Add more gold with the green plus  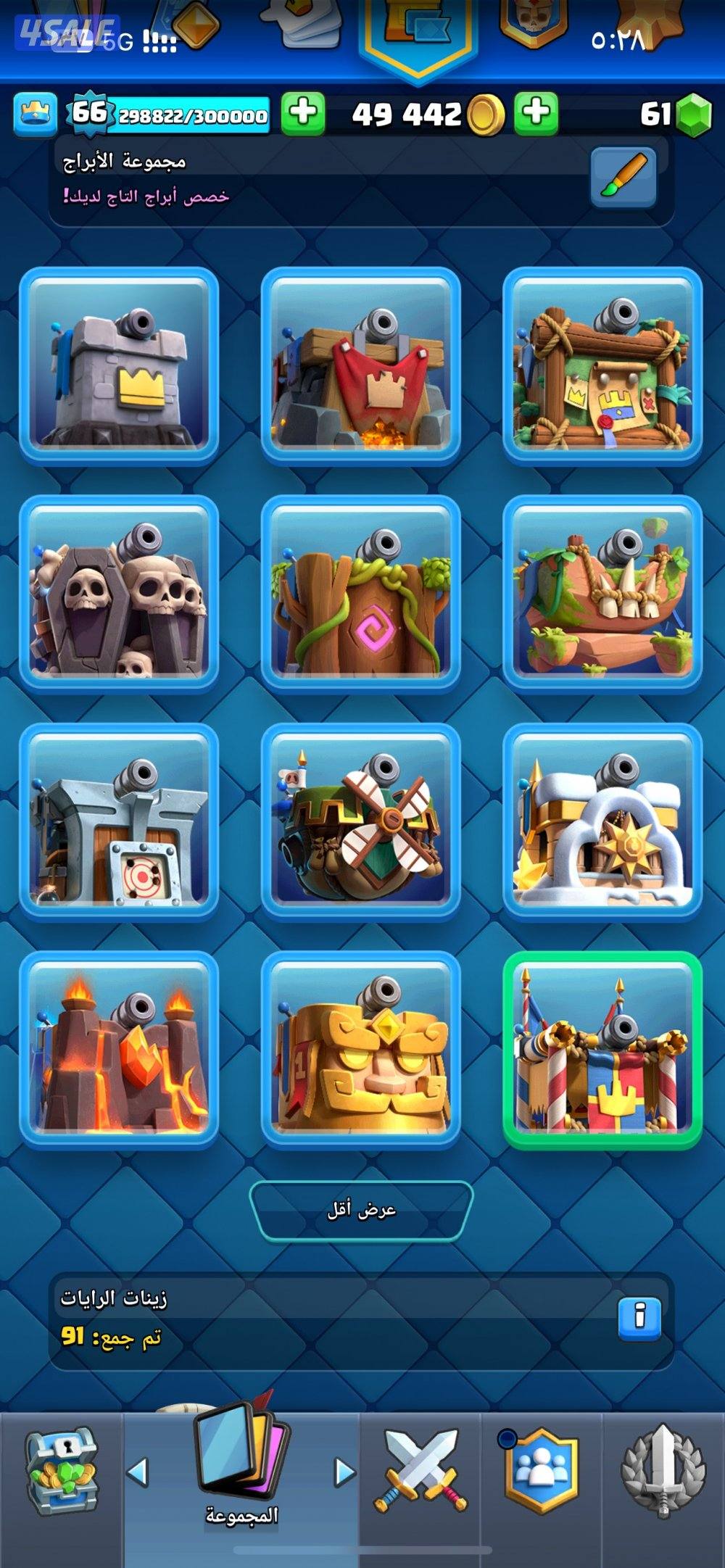click(536, 114)
